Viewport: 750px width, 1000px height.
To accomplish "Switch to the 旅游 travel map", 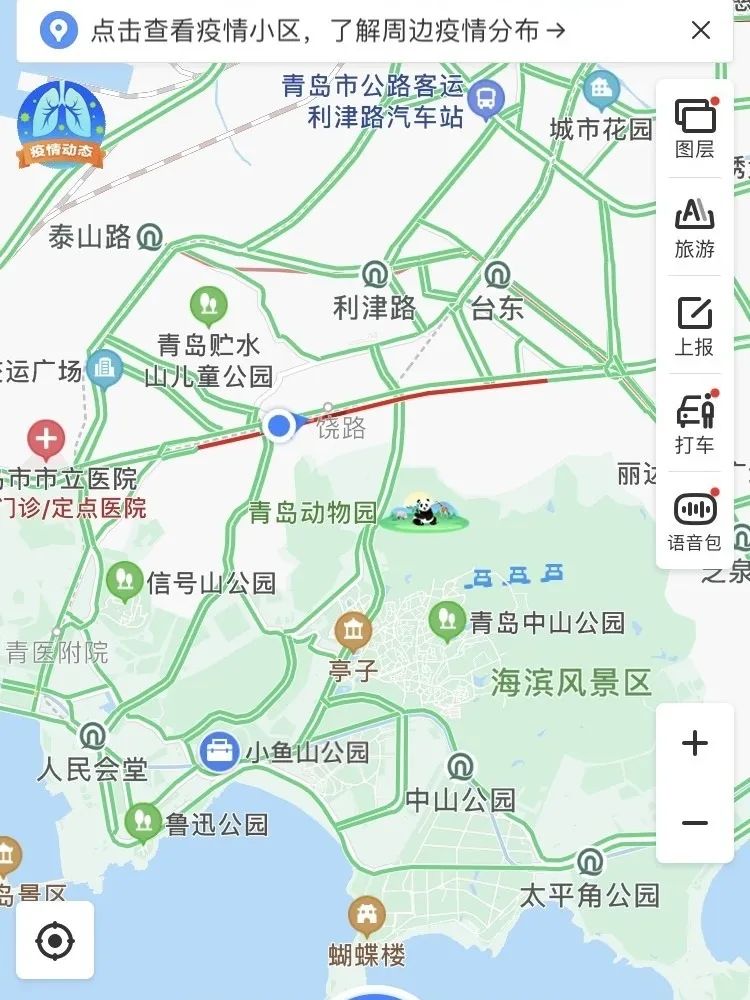I will pyautogui.click(x=695, y=228).
